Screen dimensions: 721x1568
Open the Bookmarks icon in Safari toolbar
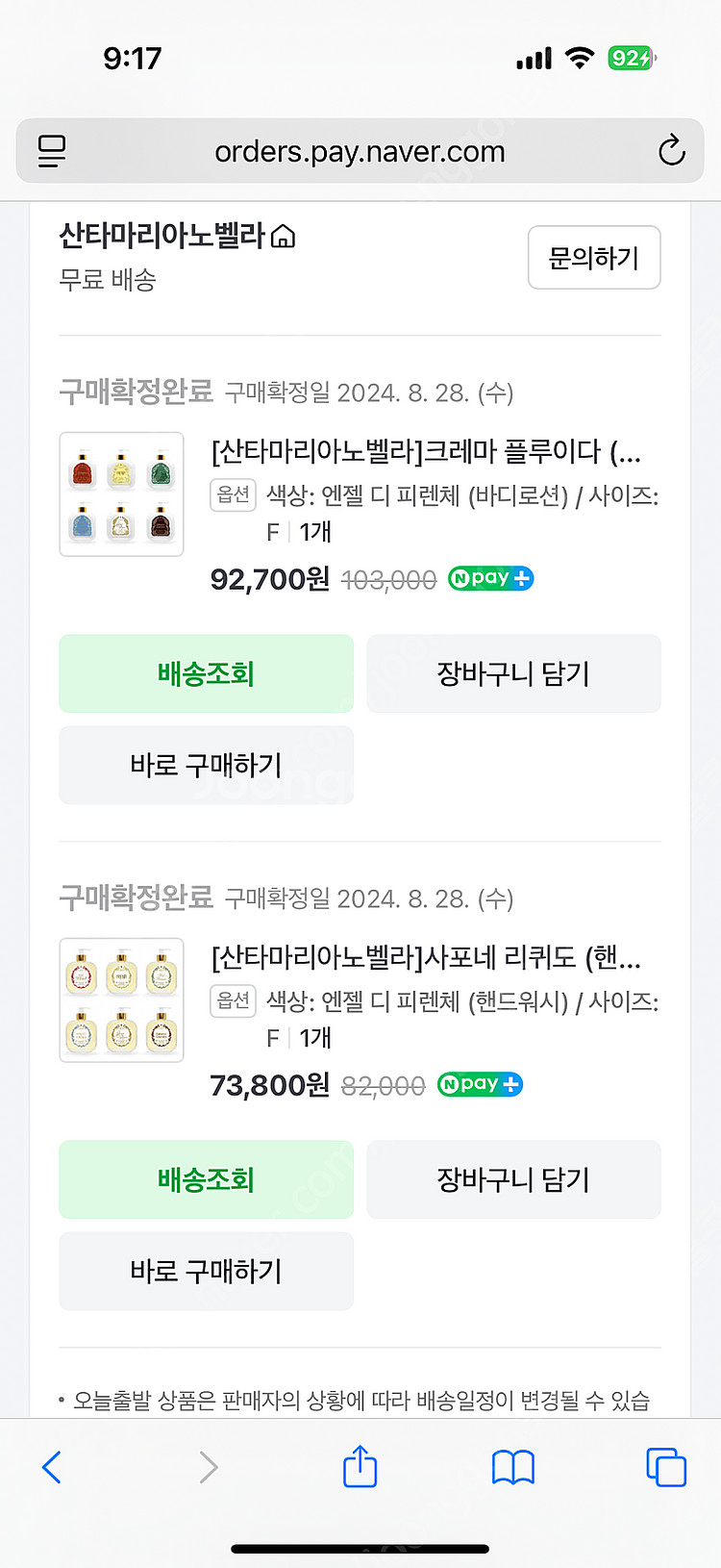coord(514,1466)
